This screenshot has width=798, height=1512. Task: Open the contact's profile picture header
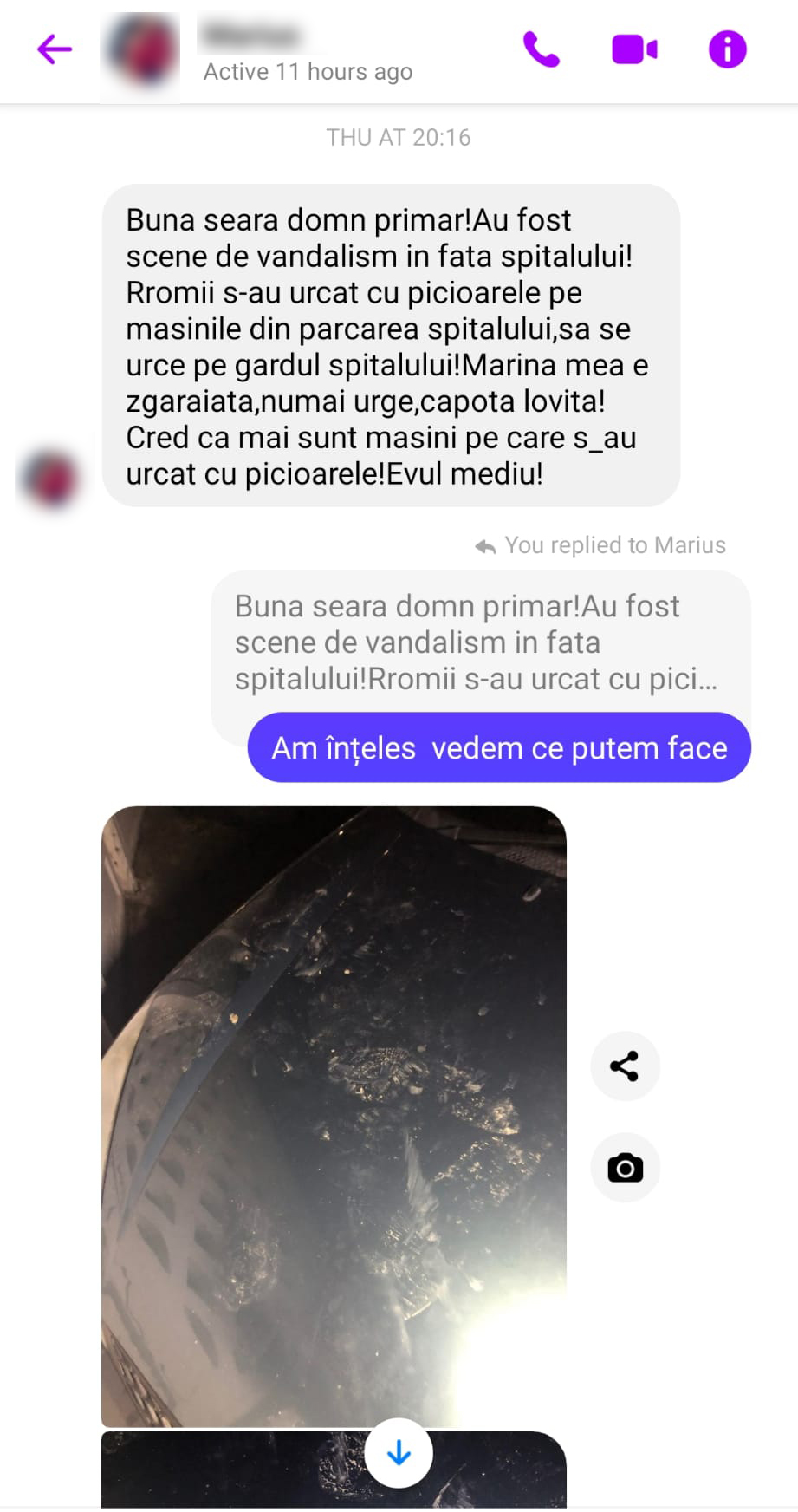click(x=142, y=51)
